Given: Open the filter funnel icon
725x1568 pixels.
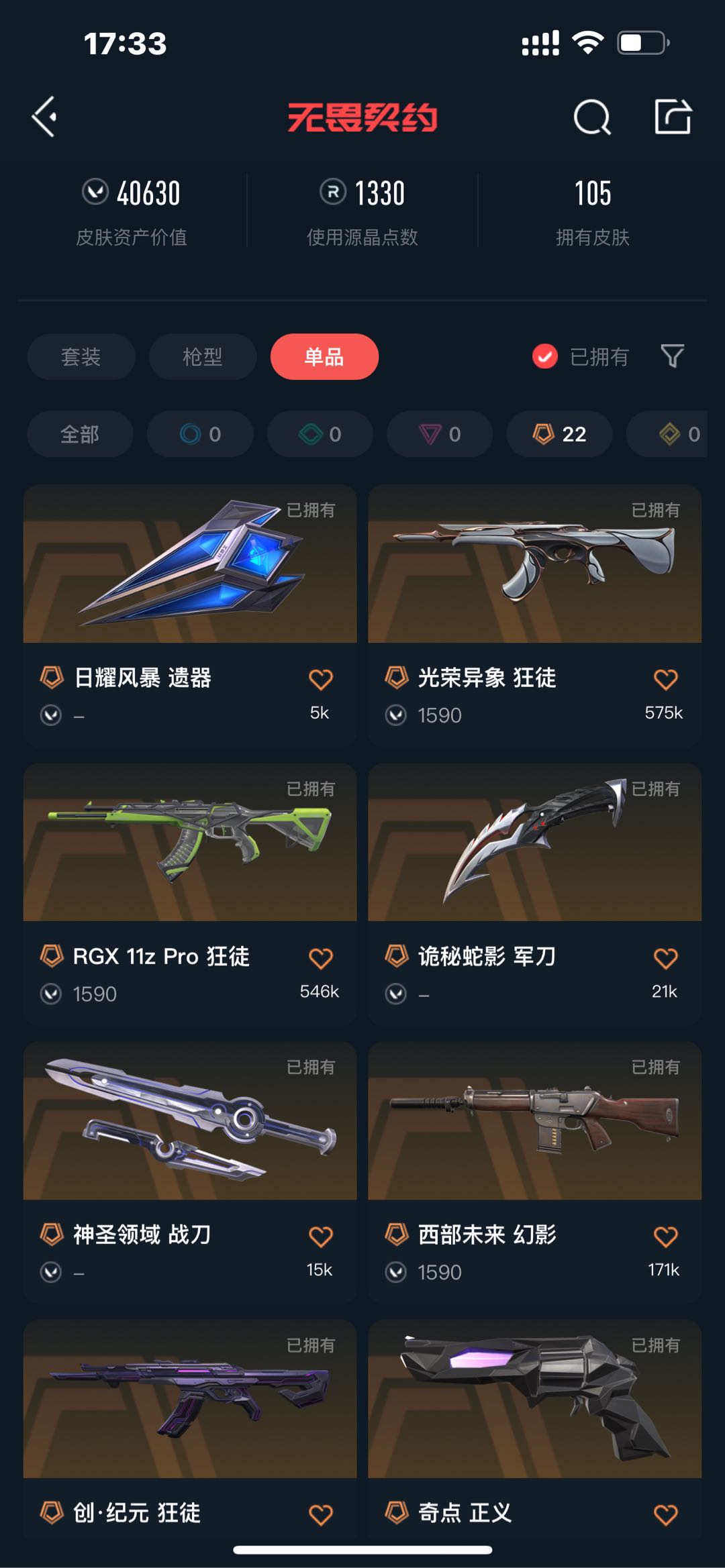Looking at the screenshot, I should click(x=672, y=356).
